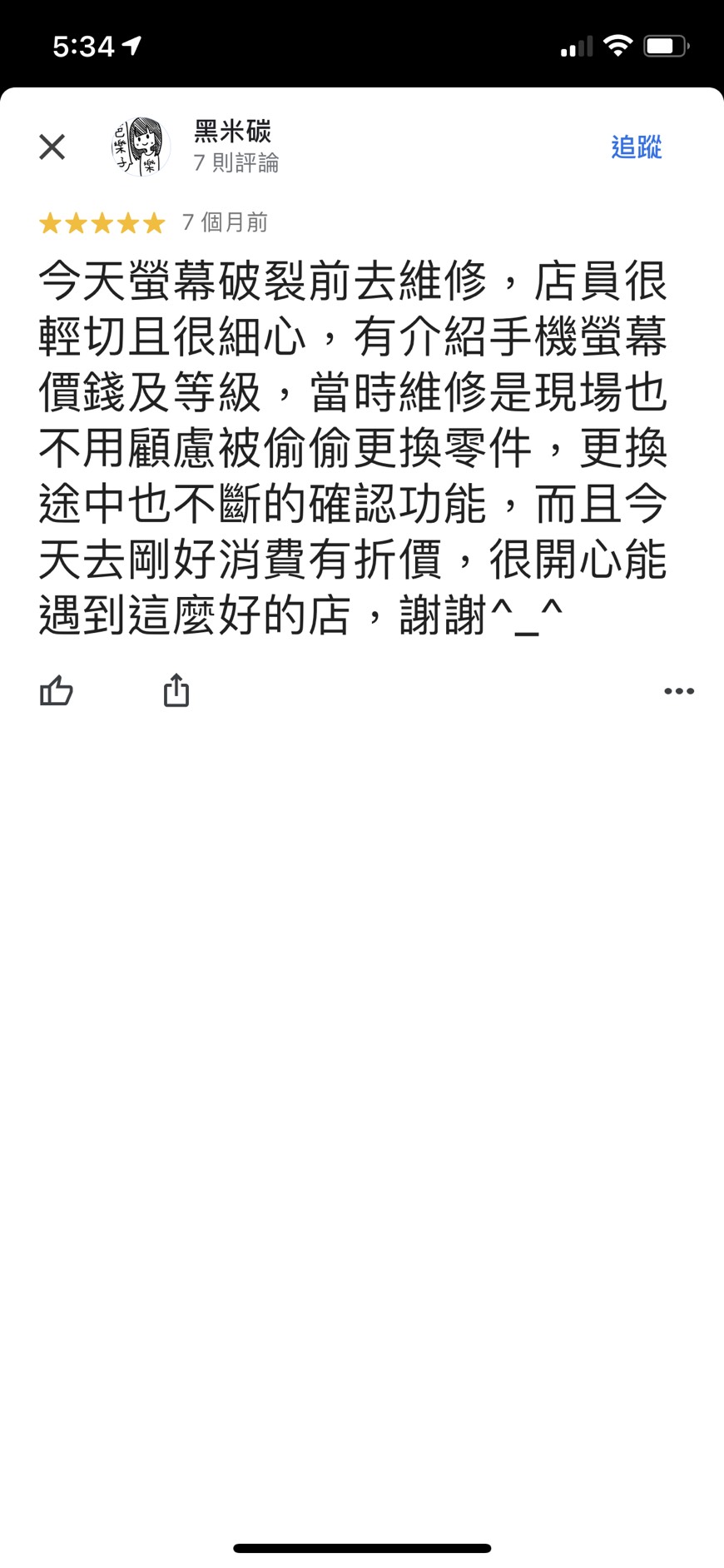This screenshot has width=724, height=1568.
Task: Open 黑米碳's profile avatar
Action: coord(141,147)
